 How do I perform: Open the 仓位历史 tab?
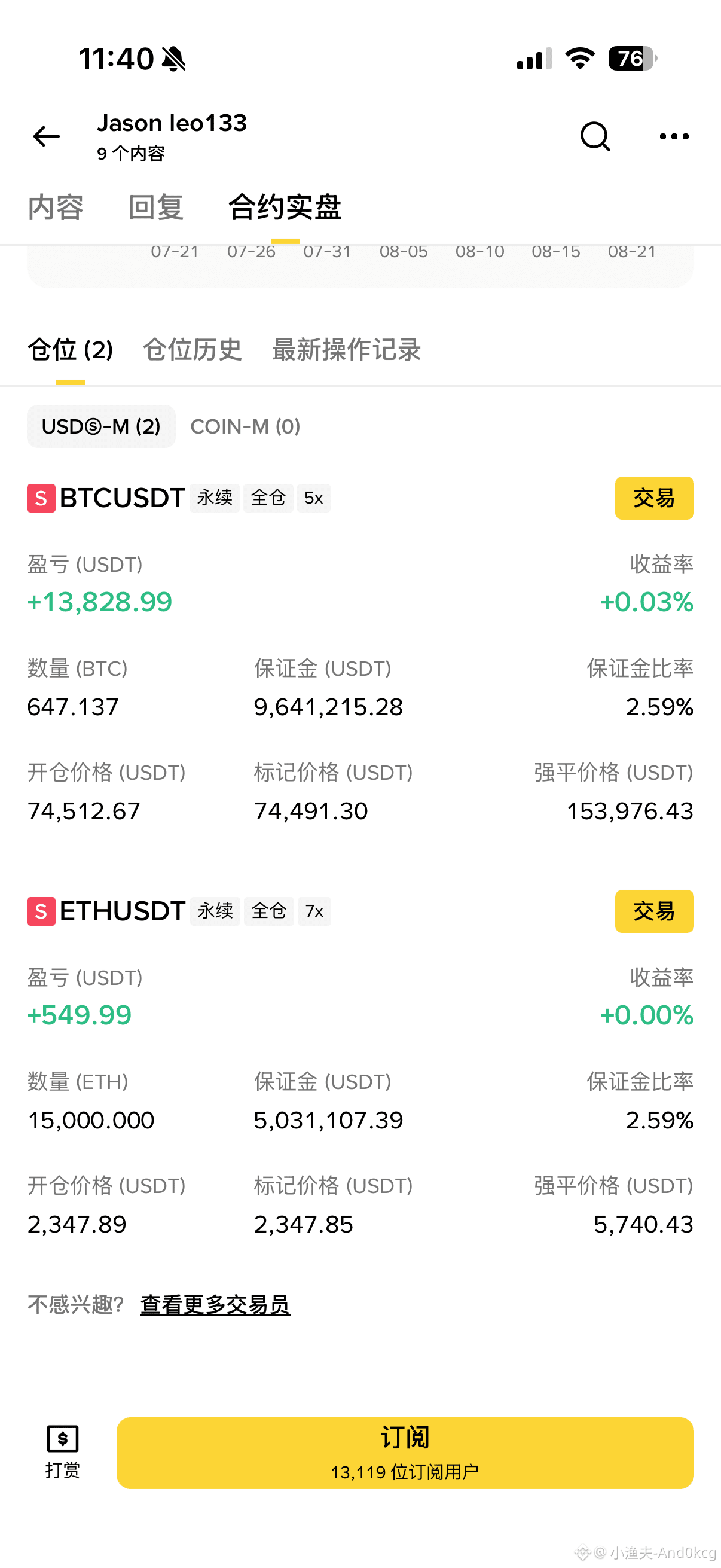[x=193, y=350]
